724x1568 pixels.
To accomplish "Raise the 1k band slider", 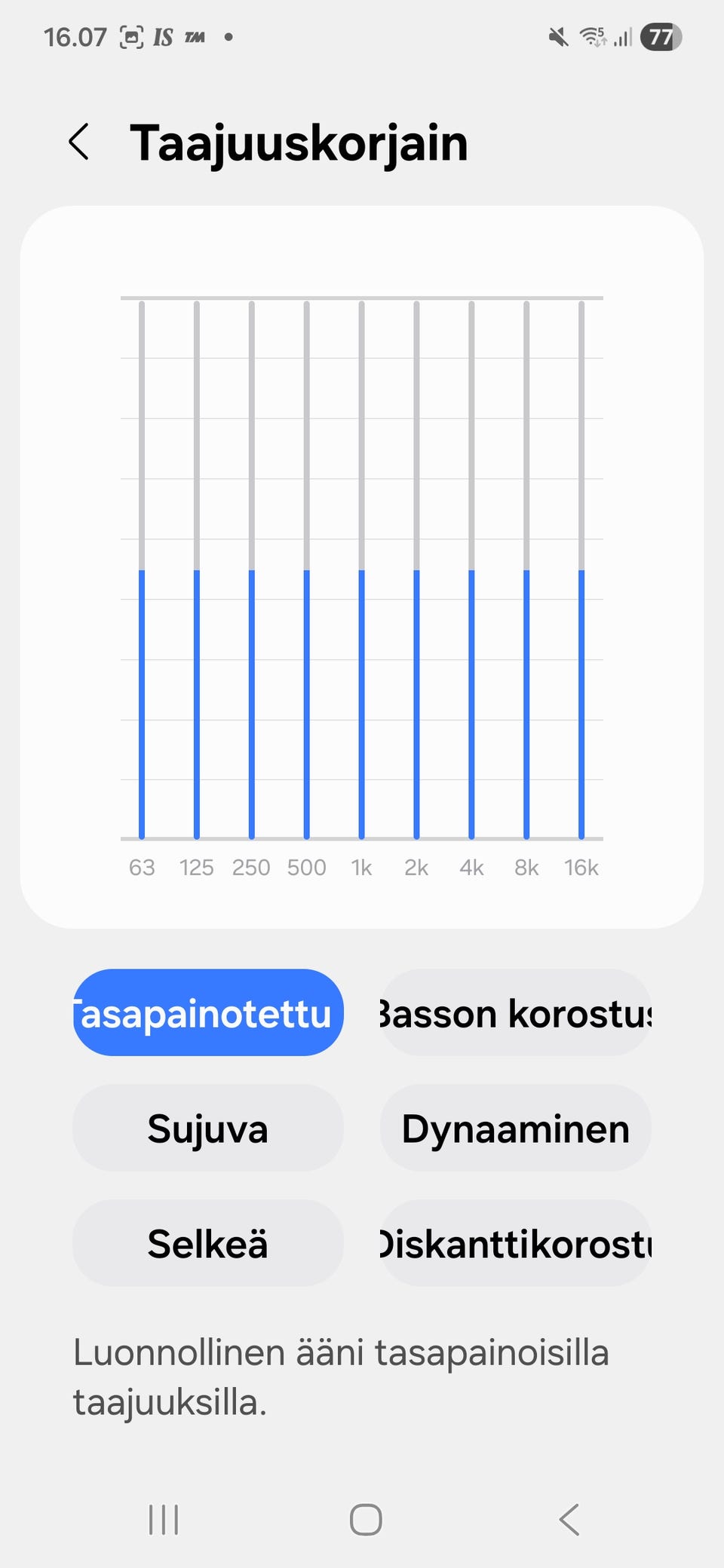I will coord(361,573).
